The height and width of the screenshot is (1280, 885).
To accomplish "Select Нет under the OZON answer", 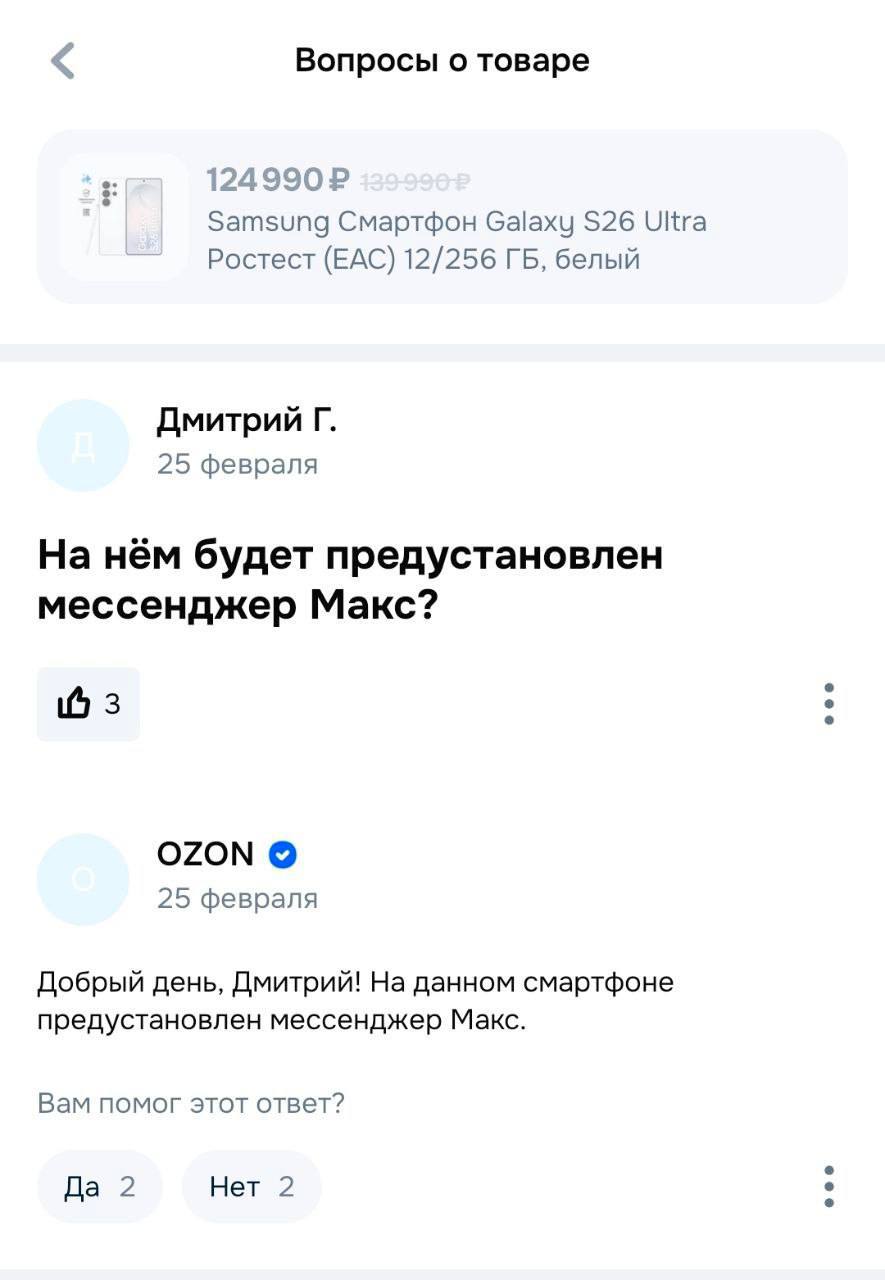I will (251, 1187).
